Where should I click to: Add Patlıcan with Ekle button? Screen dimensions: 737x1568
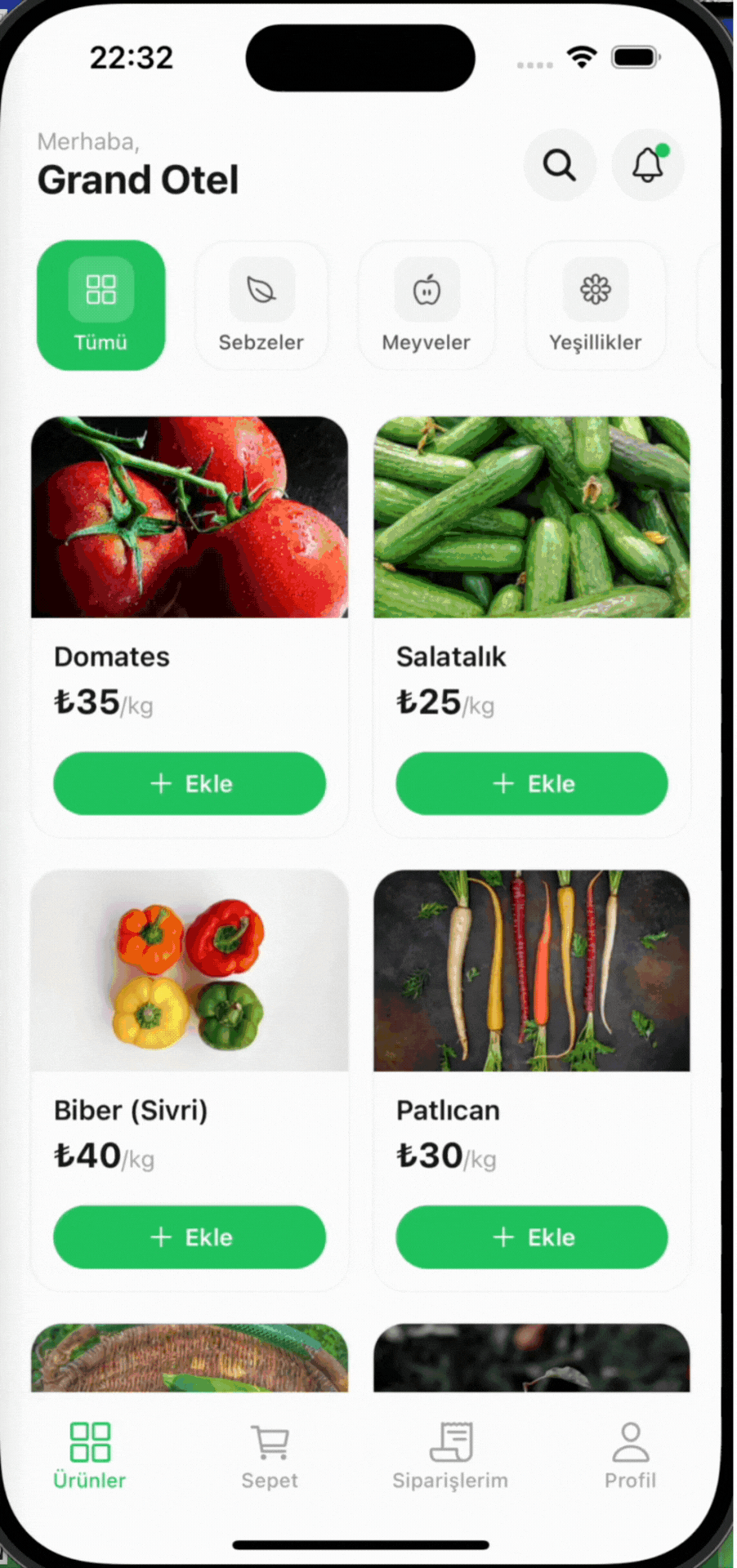point(532,1236)
